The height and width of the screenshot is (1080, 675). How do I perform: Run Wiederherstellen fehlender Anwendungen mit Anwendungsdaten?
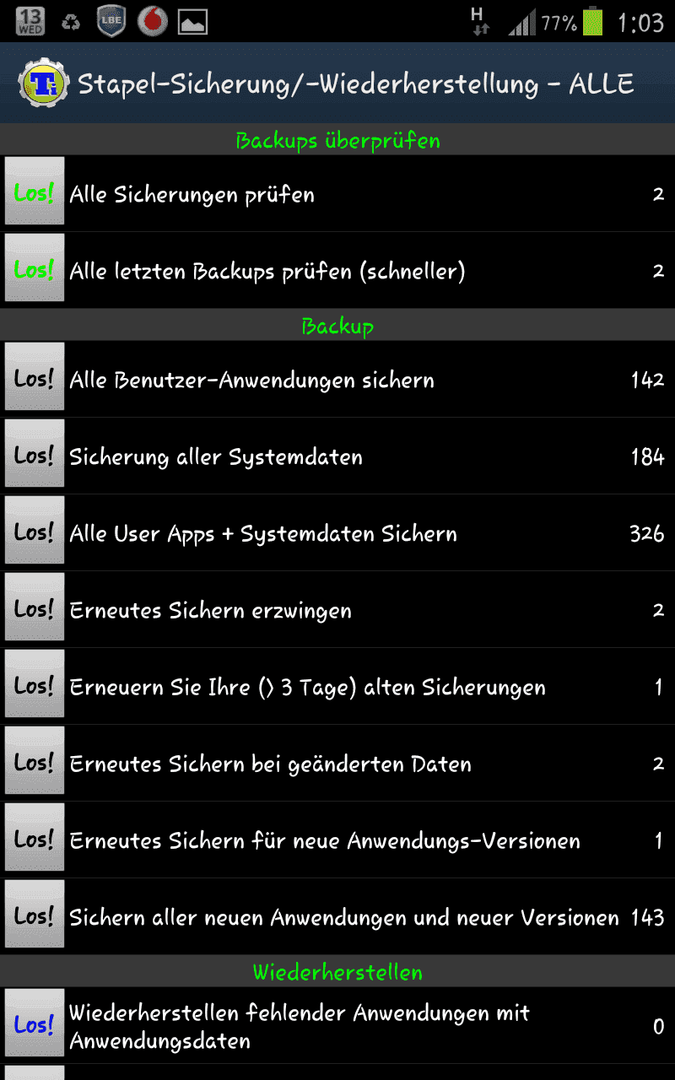coord(34,1024)
